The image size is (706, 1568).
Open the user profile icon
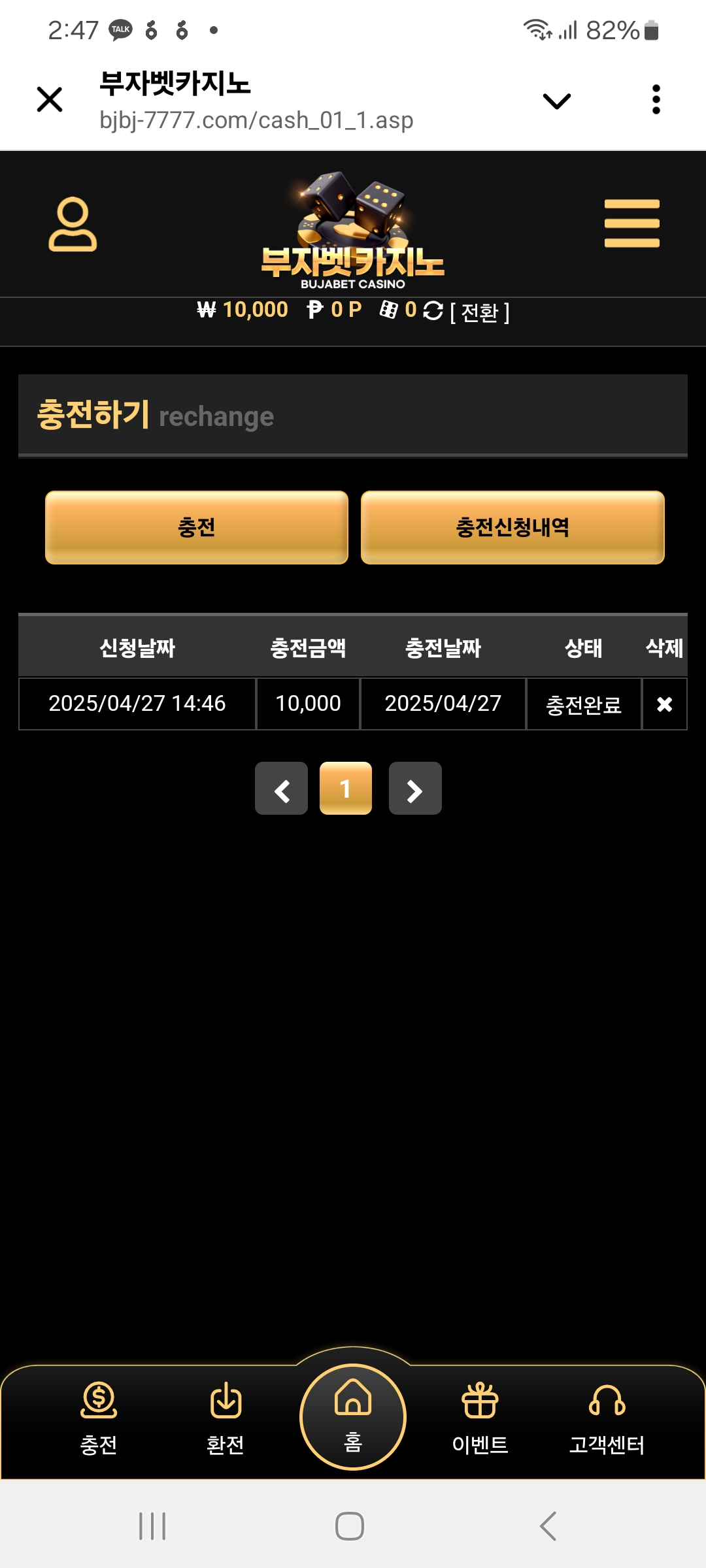coord(73,224)
